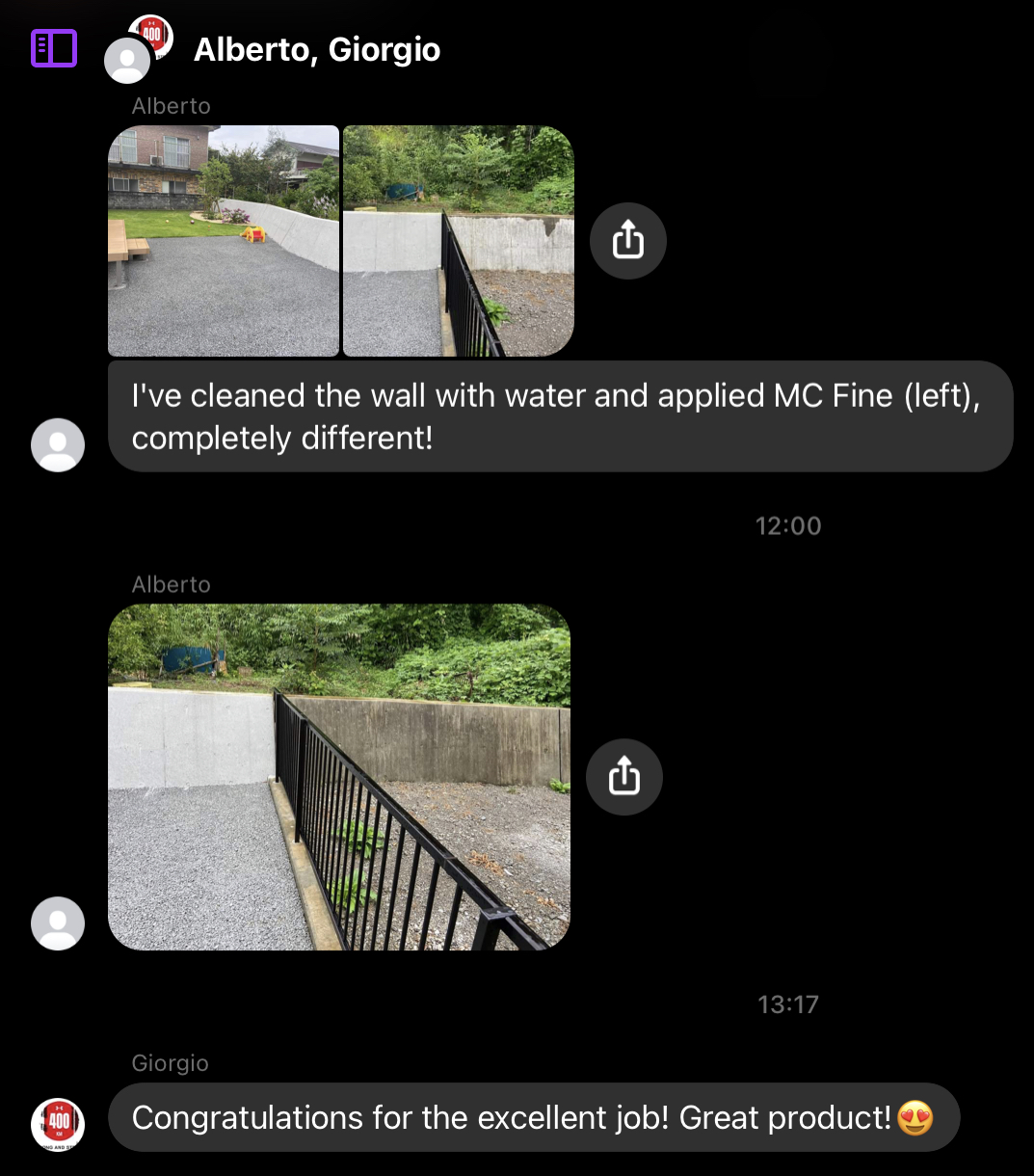Open Alberto's avatar beside the MC Fine message
The width and height of the screenshot is (1034, 1176).
(x=58, y=445)
